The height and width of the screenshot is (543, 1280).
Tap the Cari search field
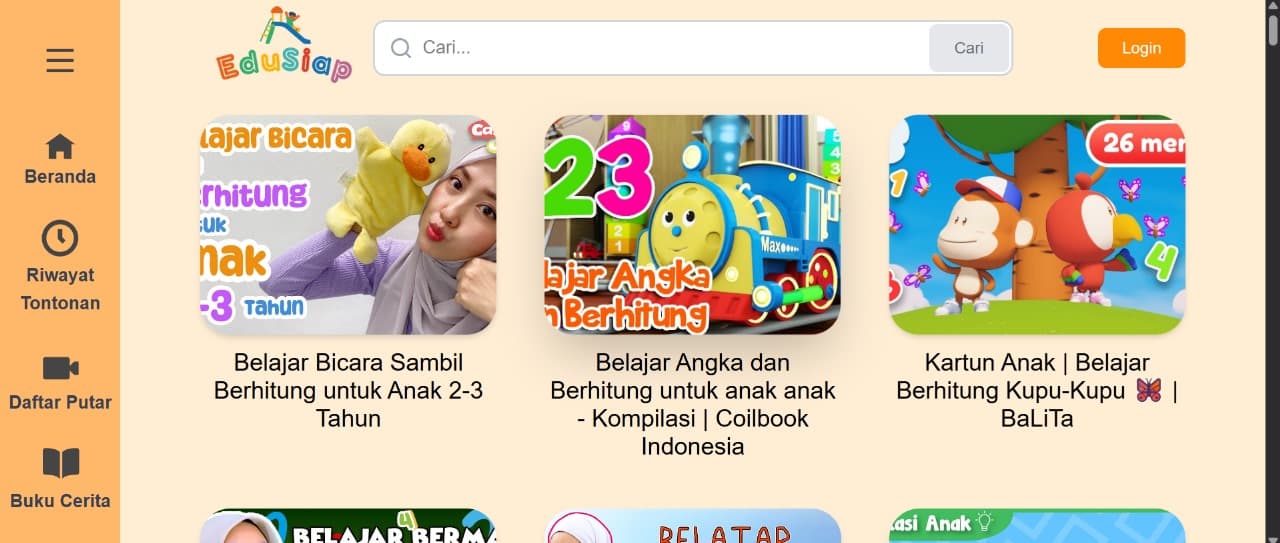pos(660,48)
